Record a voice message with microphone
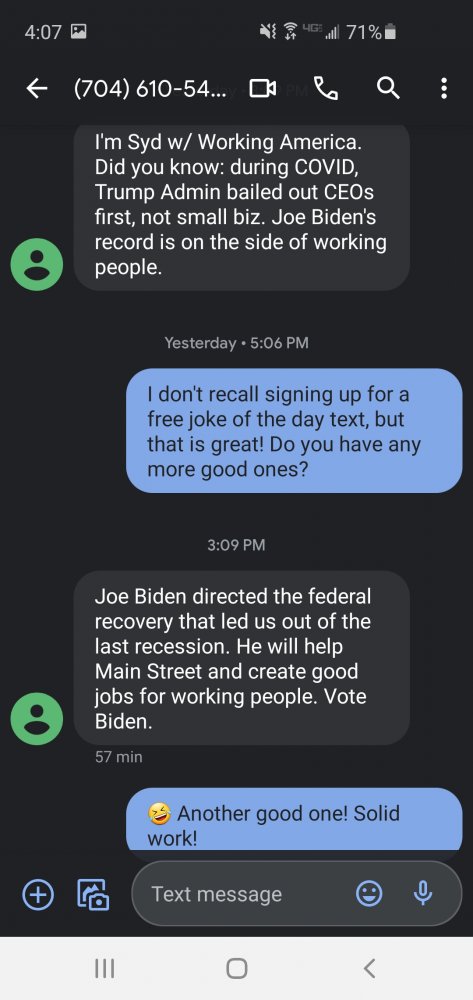Viewport: 473px width, 1000px height. 423,894
